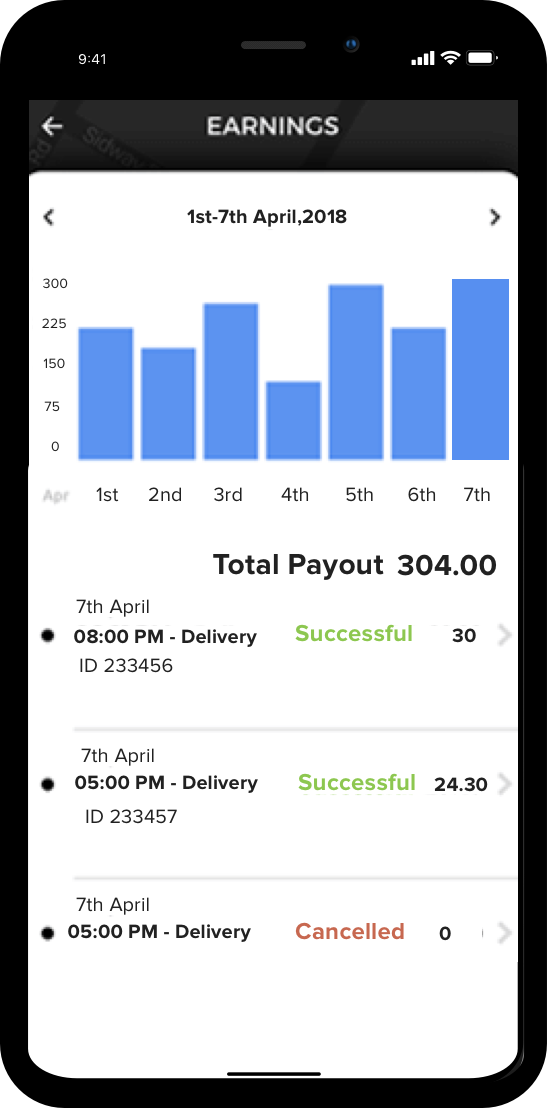Show the next week's earnings
Screen dimensions: 547x1108
coord(495,217)
